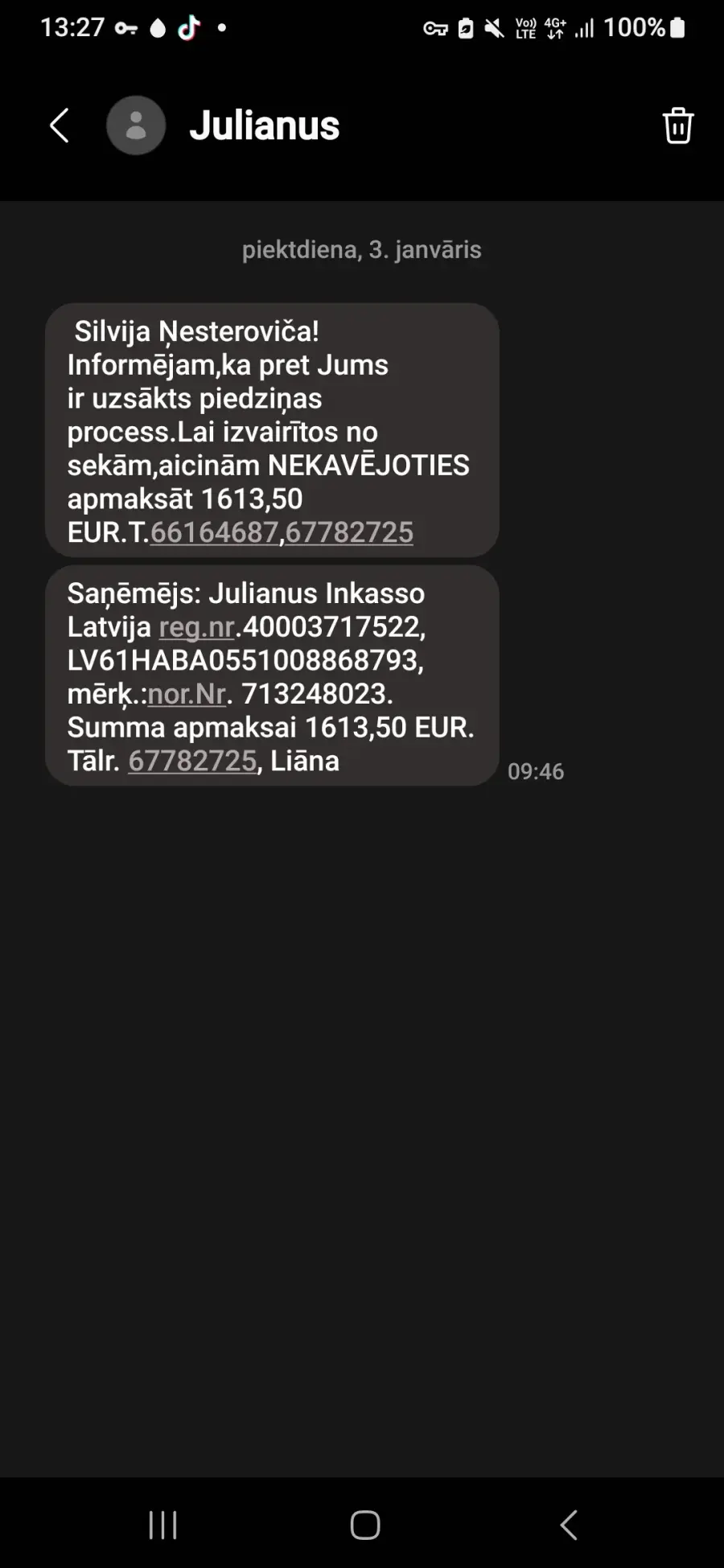Go back from the Julianus conversation
This screenshot has width=724, height=1568.
[60, 125]
